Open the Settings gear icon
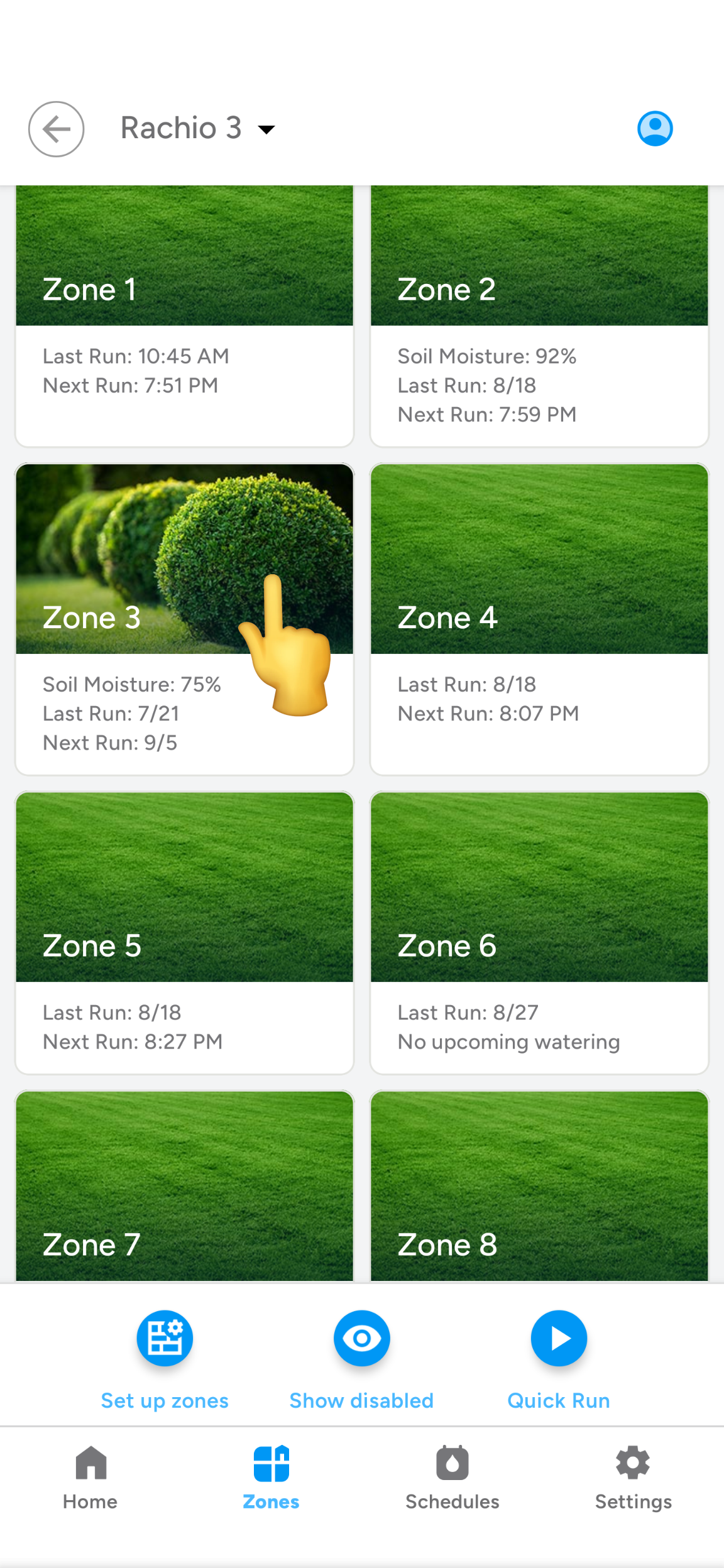This screenshot has width=724, height=1568. pyautogui.click(x=632, y=1464)
